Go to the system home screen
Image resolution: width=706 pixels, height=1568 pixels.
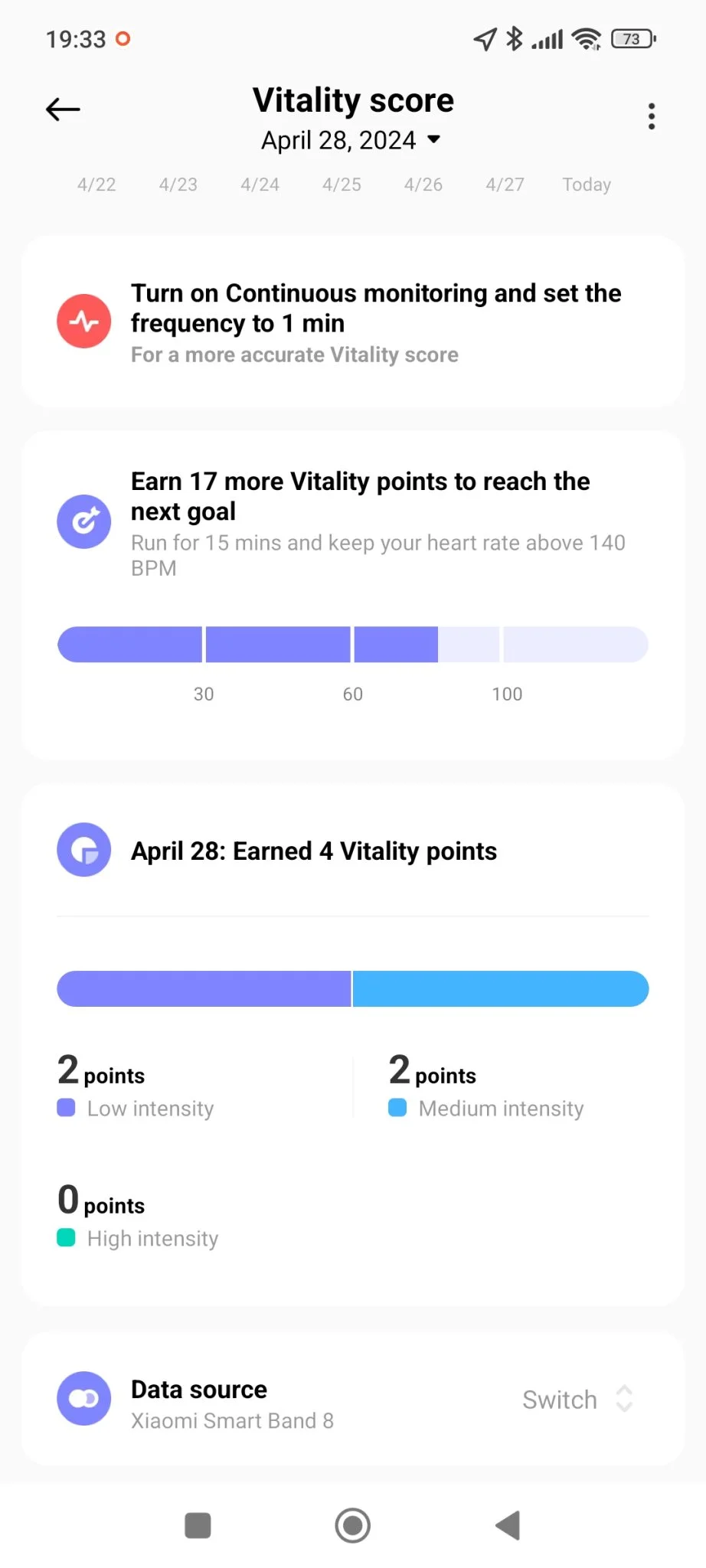tap(353, 1525)
